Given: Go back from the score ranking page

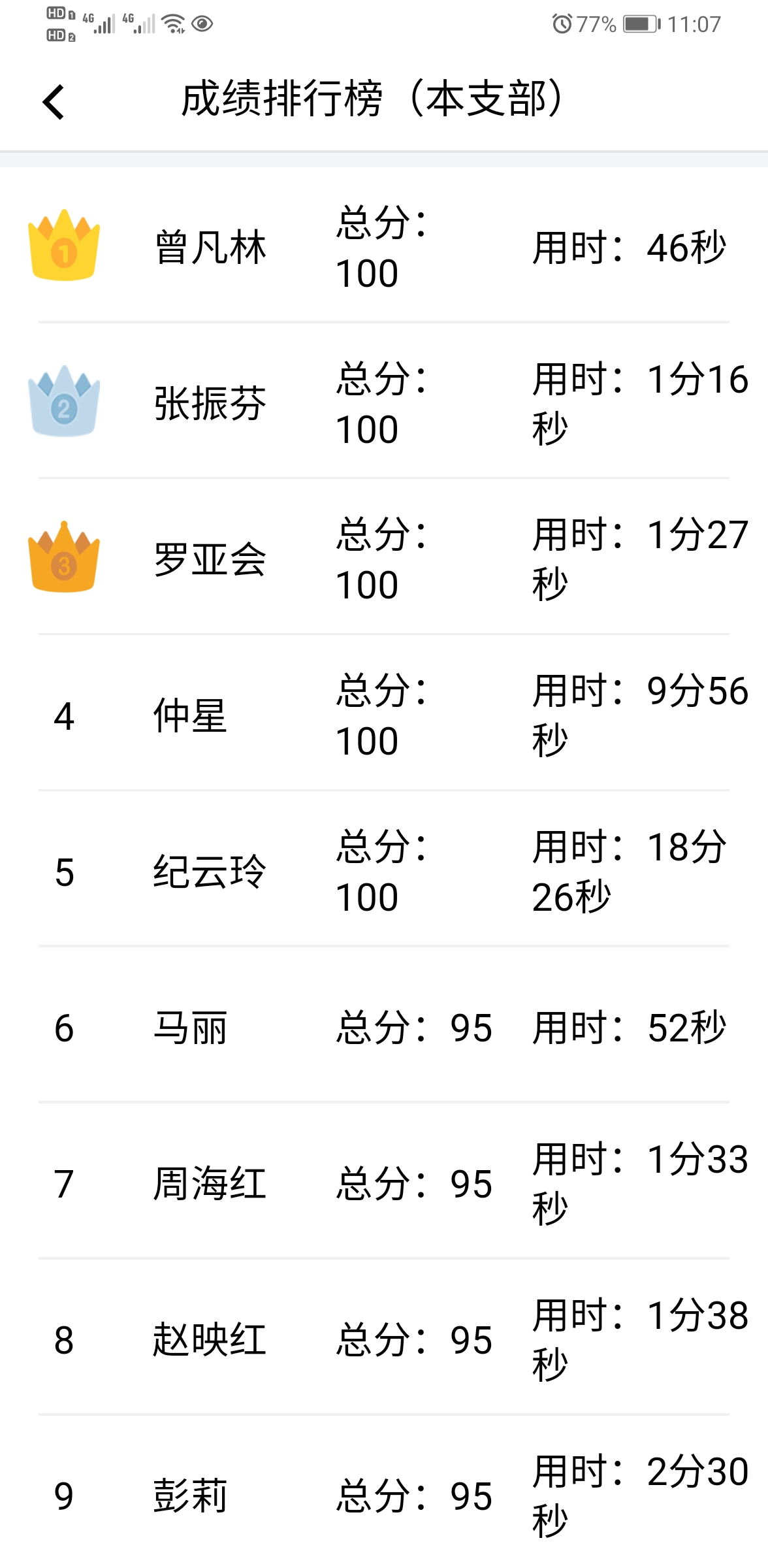Looking at the screenshot, I should coord(54,102).
